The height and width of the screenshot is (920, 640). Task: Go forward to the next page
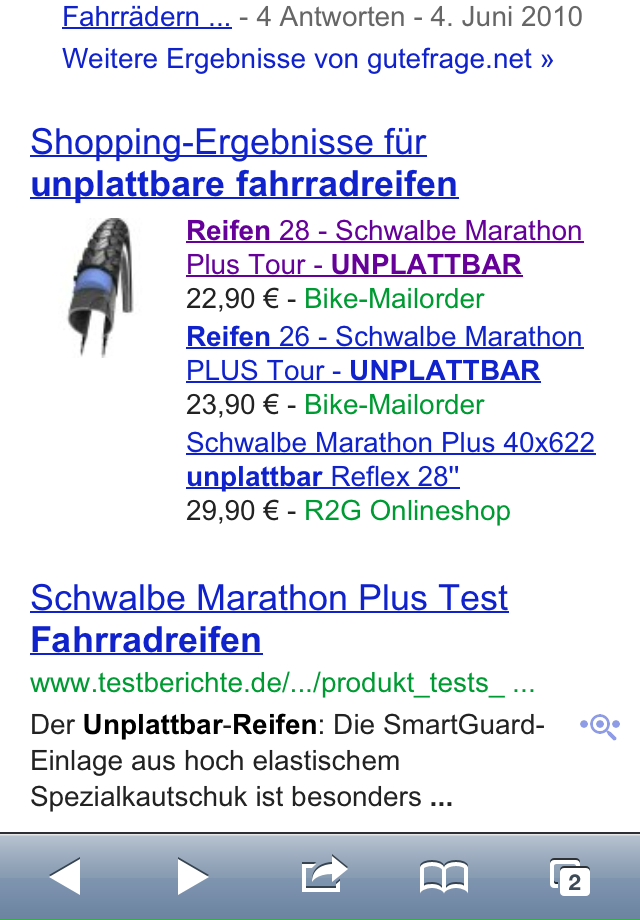click(192, 877)
